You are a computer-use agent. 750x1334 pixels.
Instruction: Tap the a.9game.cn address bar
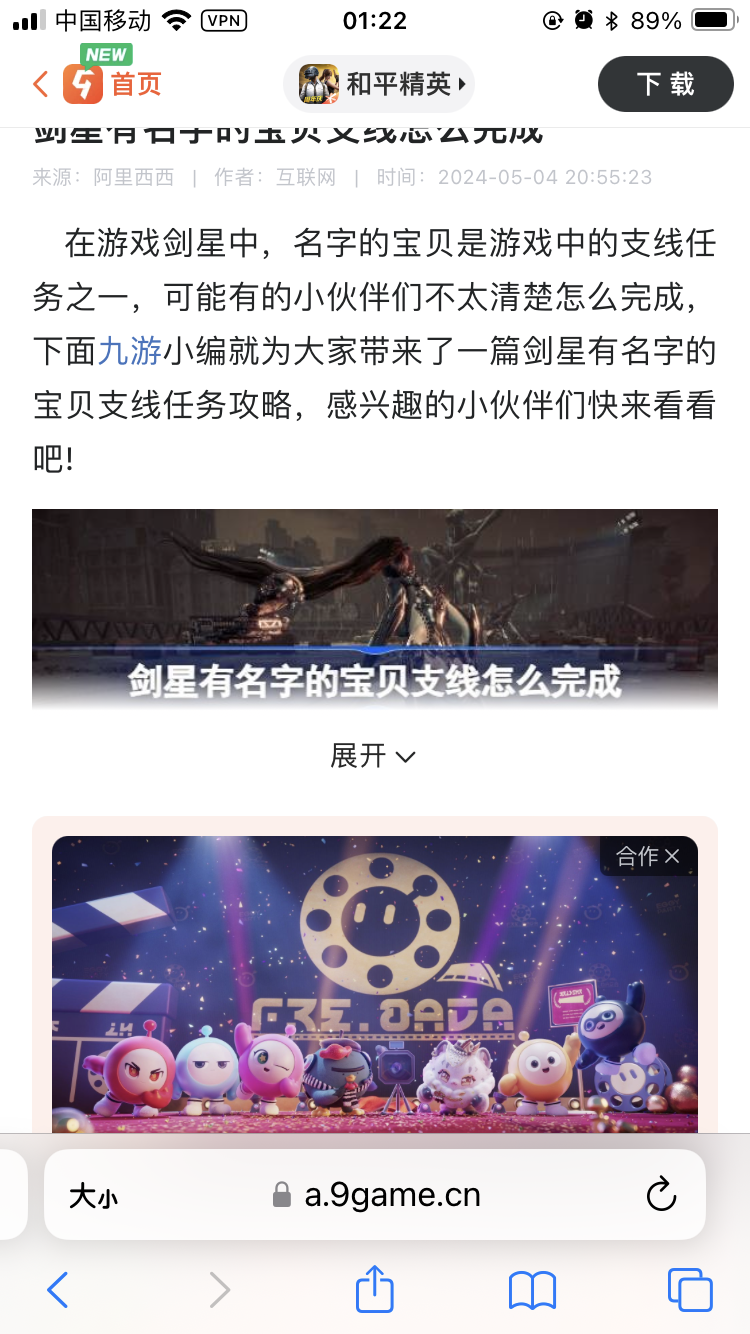[390, 1195]
